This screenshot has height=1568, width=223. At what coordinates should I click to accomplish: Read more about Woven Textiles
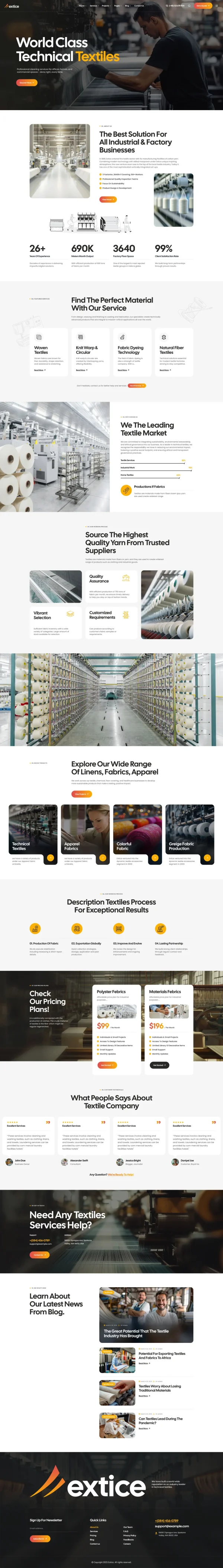coord(39,370)
